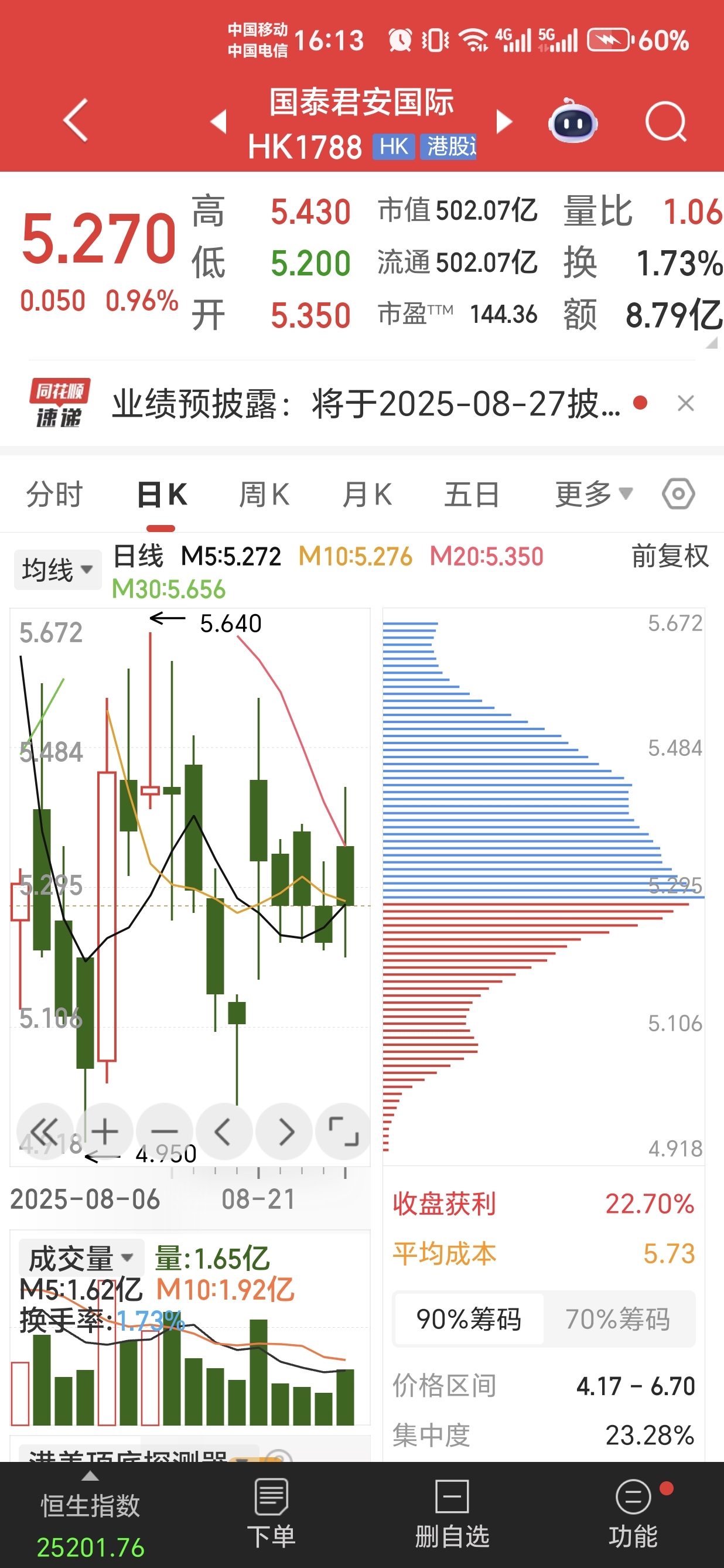
Task: Open chart settings hexagon icon
Action: pyautogui.click(x=678, y=493)
